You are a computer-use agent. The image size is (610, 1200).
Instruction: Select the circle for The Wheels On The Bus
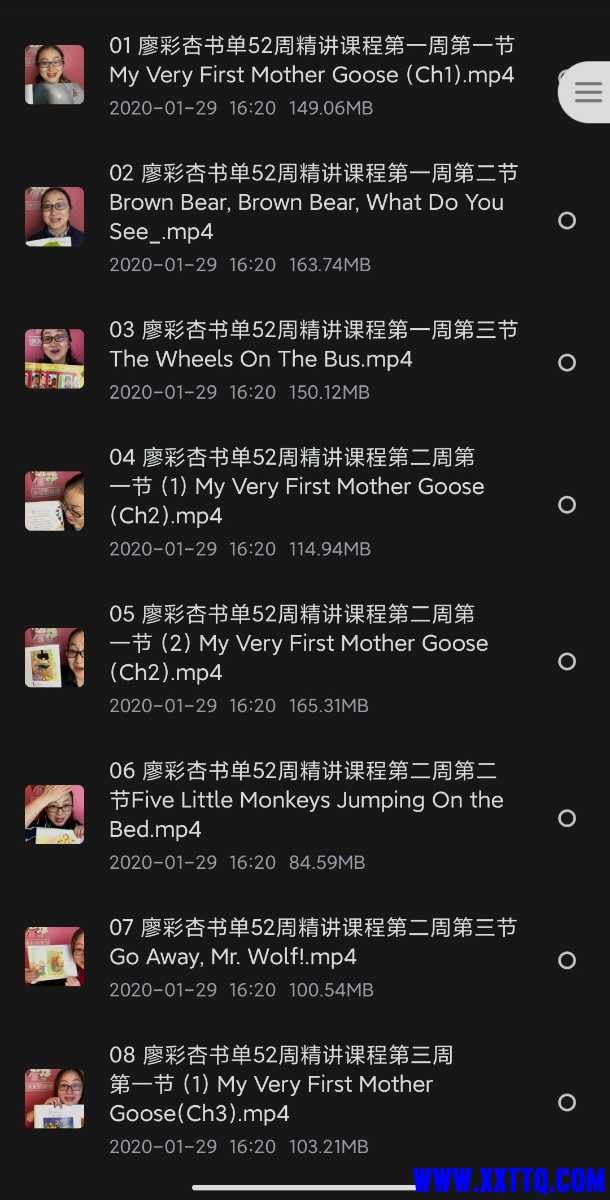tap(567, 362)
